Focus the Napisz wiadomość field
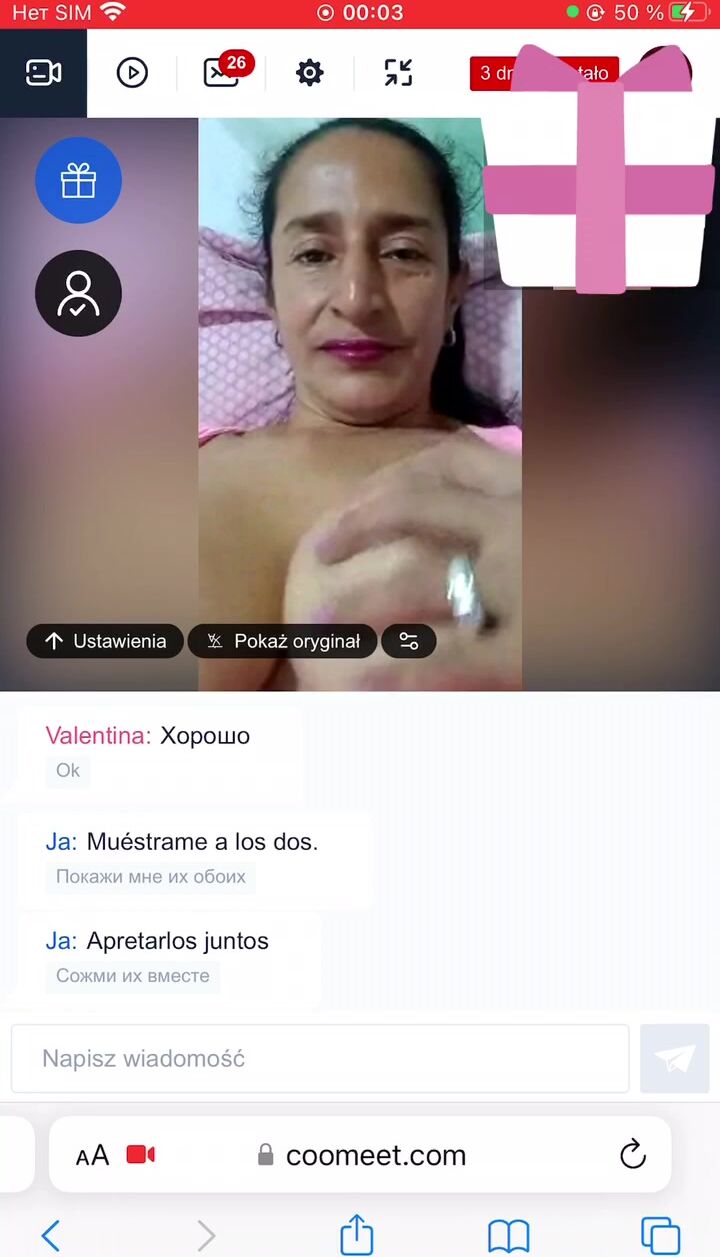Screen dimensions: 720x1257 tap(320, 1058)
